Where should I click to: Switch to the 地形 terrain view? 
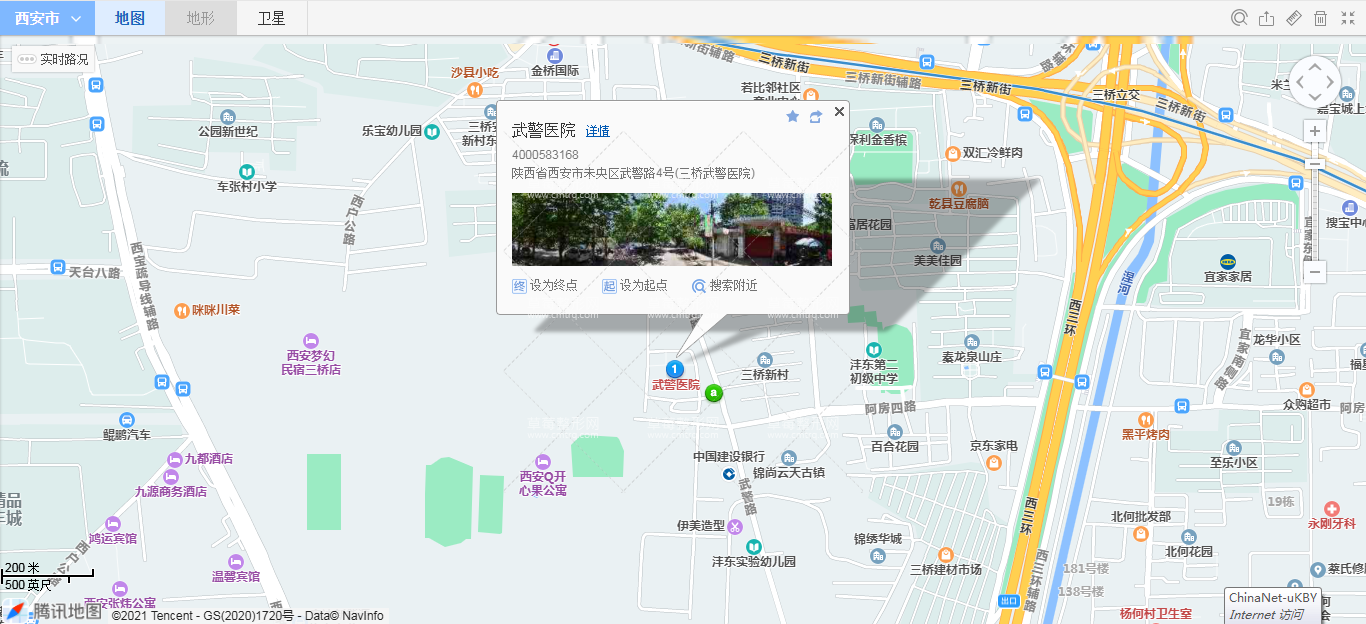point(201,18)
